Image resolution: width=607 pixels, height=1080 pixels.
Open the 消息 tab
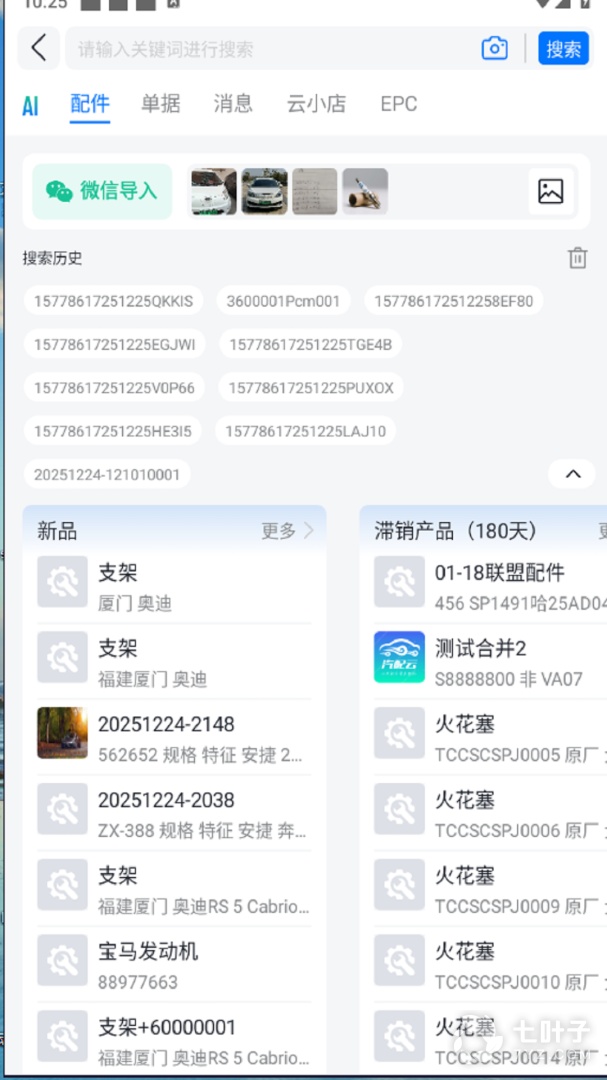point(233,104)
